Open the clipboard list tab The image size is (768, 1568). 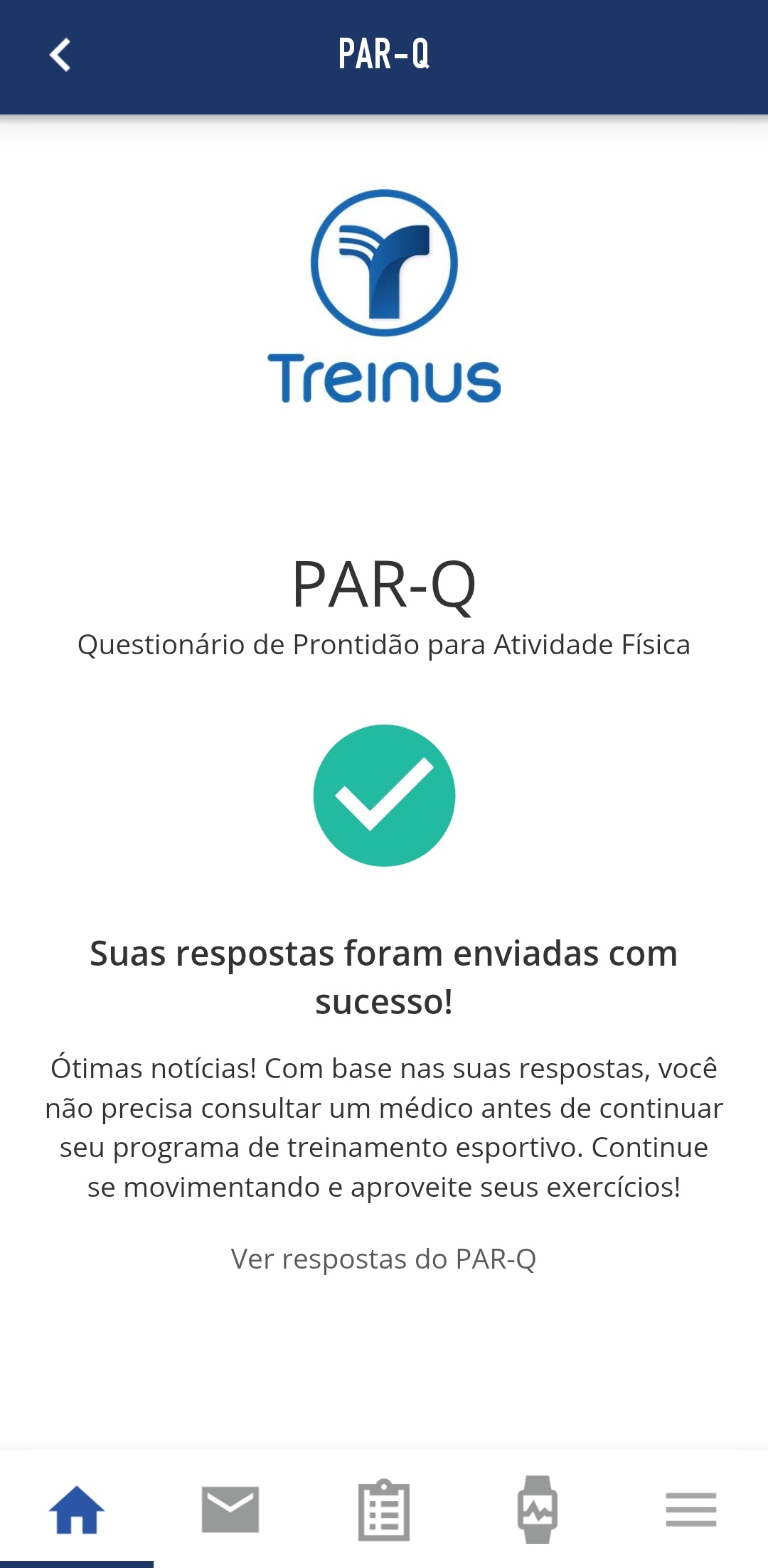click(384, 1509)
